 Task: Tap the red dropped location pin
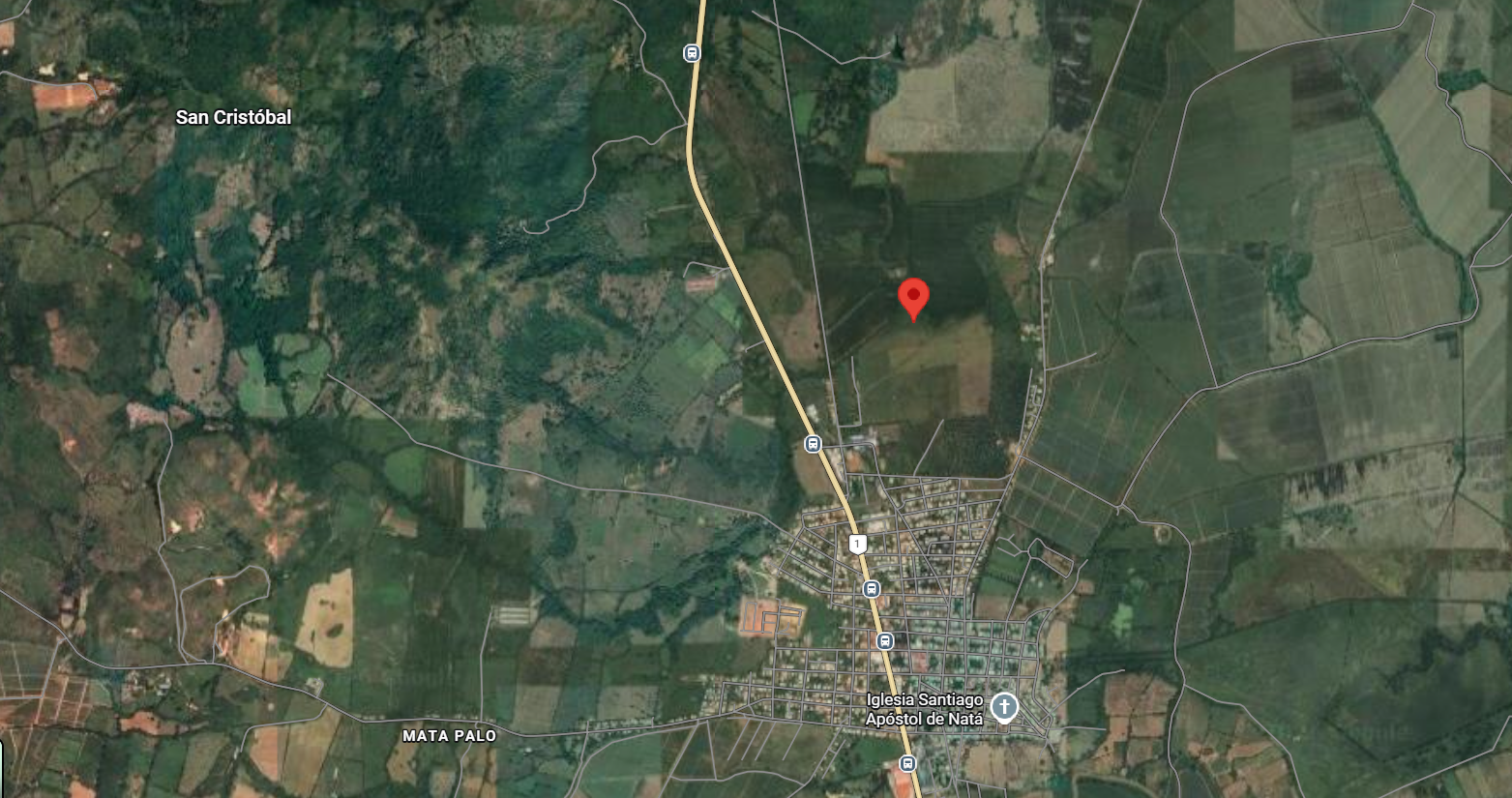[913, 296]
